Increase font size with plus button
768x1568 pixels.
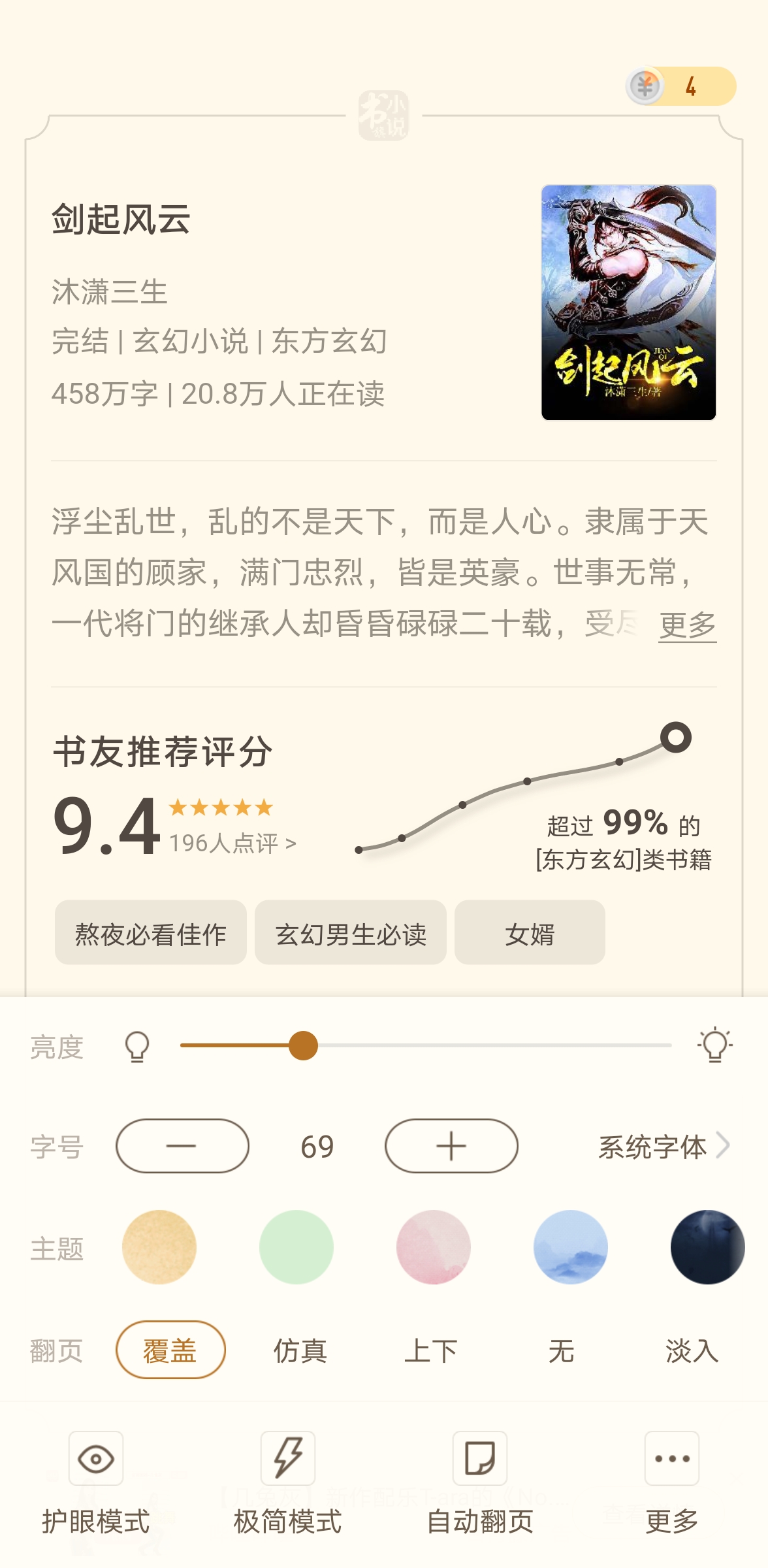(x=451, y=1146)
